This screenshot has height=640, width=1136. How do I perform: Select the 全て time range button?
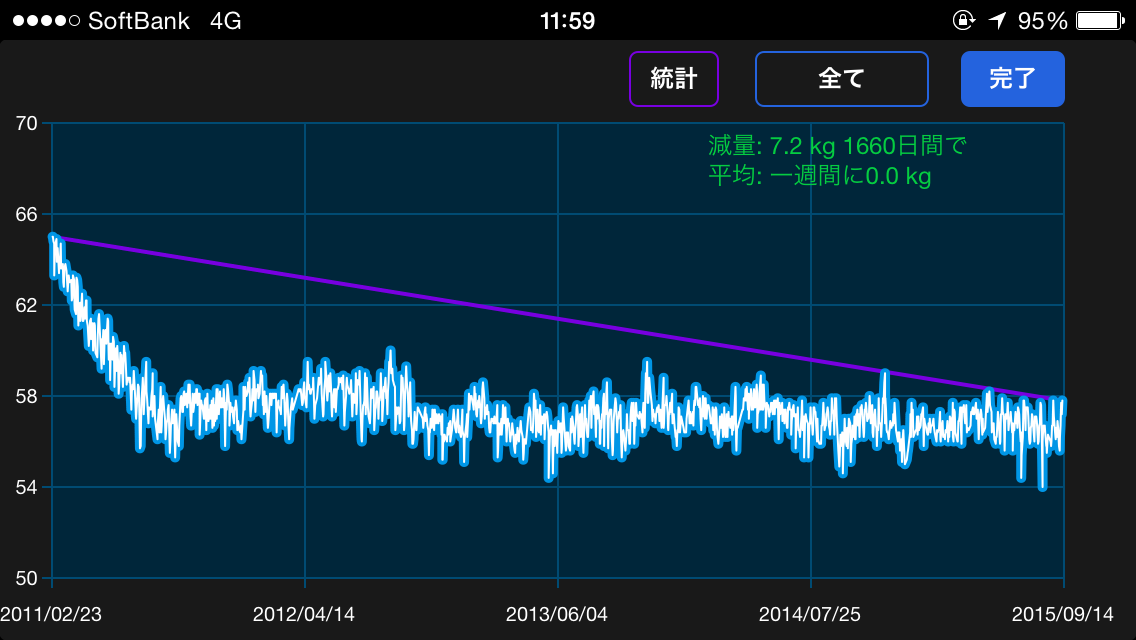tap(841, 79)
